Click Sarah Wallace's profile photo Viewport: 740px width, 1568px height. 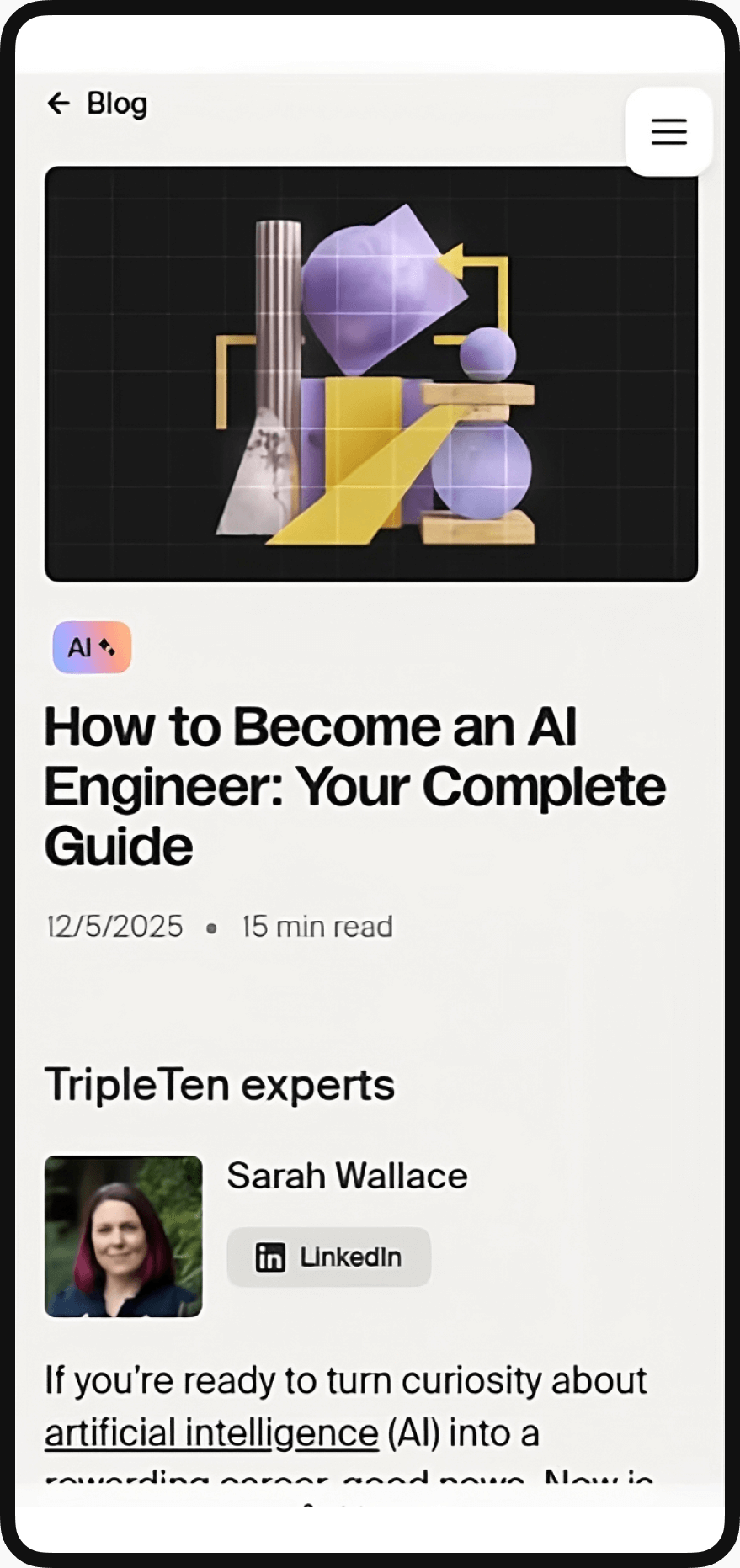pos(123,1236)
